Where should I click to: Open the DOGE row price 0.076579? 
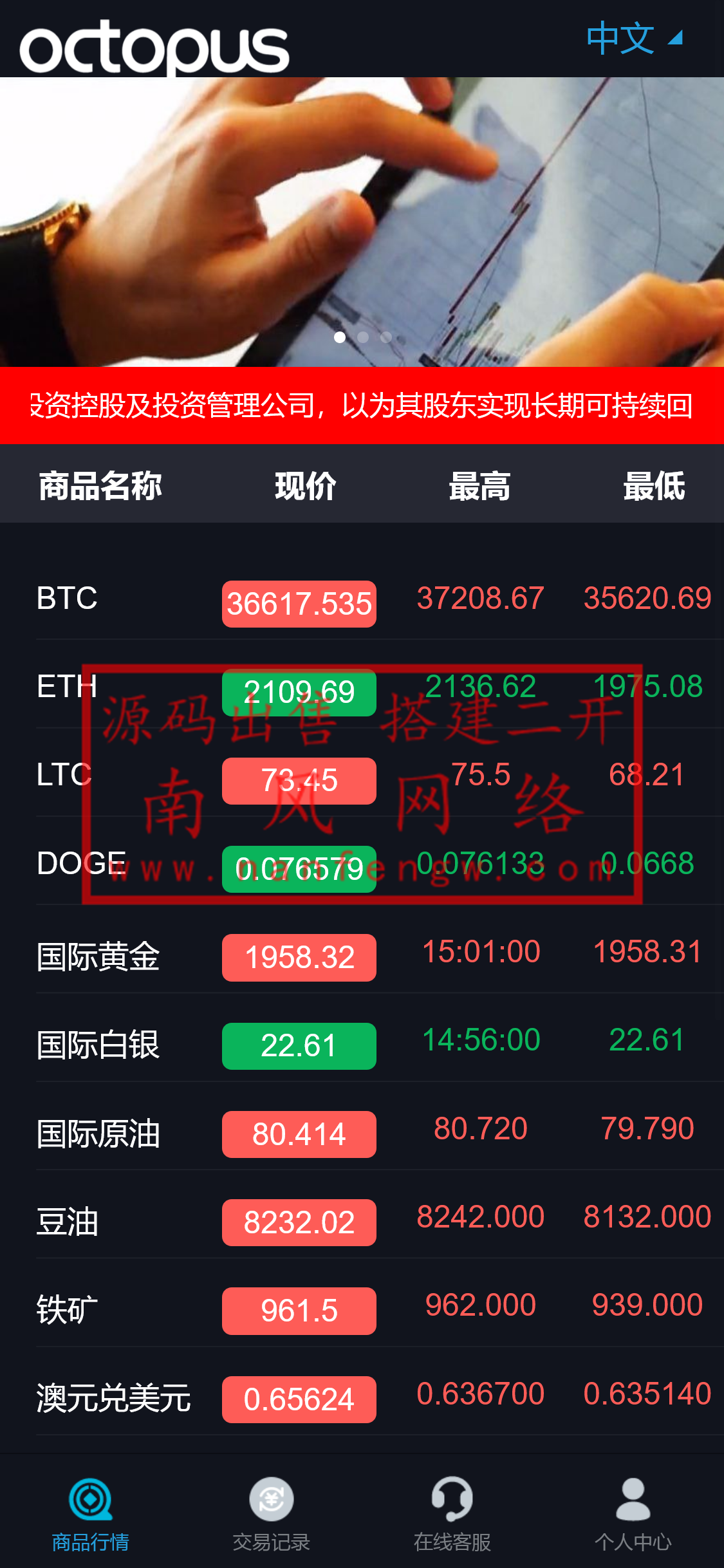click(x=299, y=870)
